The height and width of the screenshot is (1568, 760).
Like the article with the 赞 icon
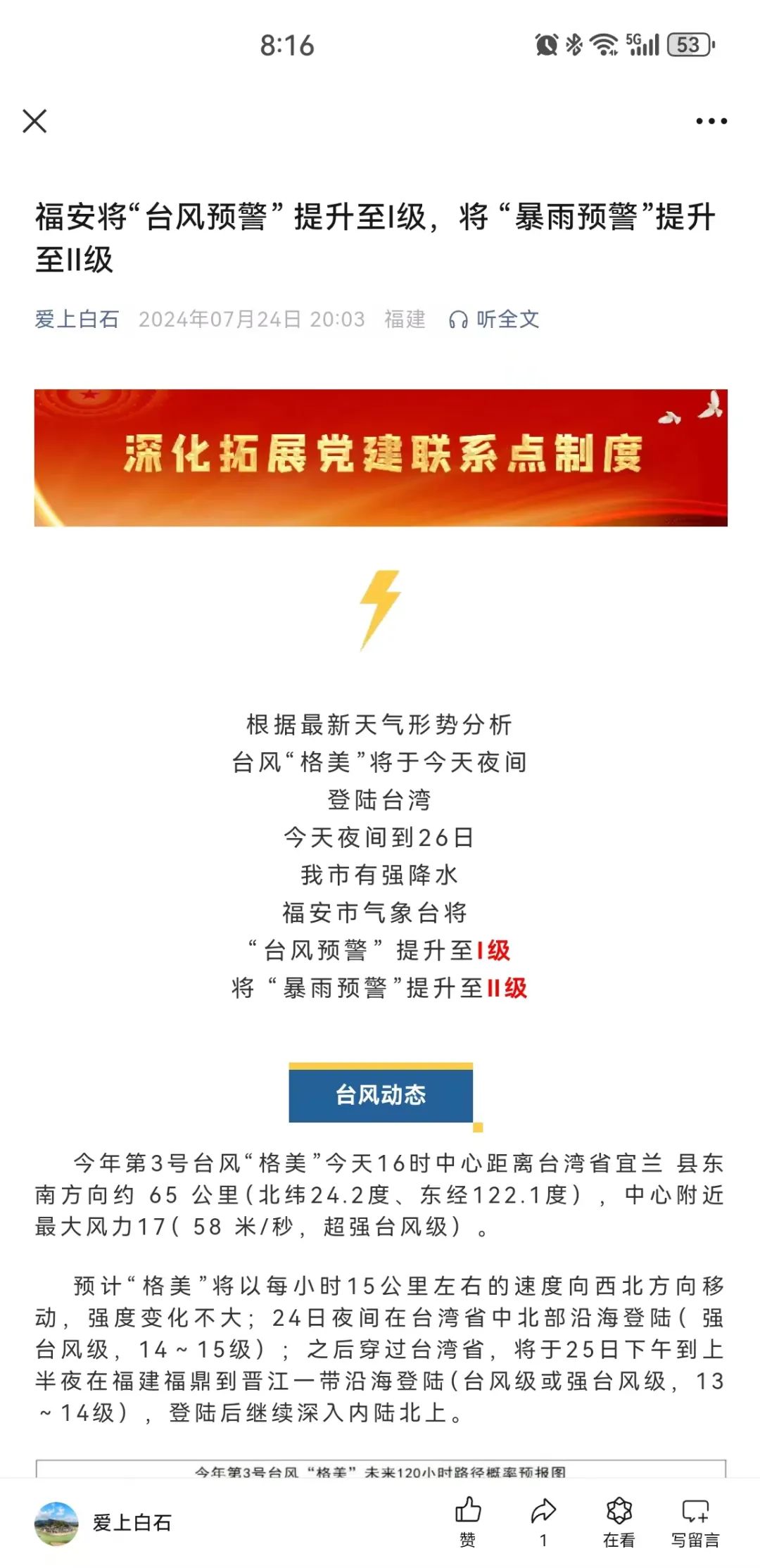468,1522
